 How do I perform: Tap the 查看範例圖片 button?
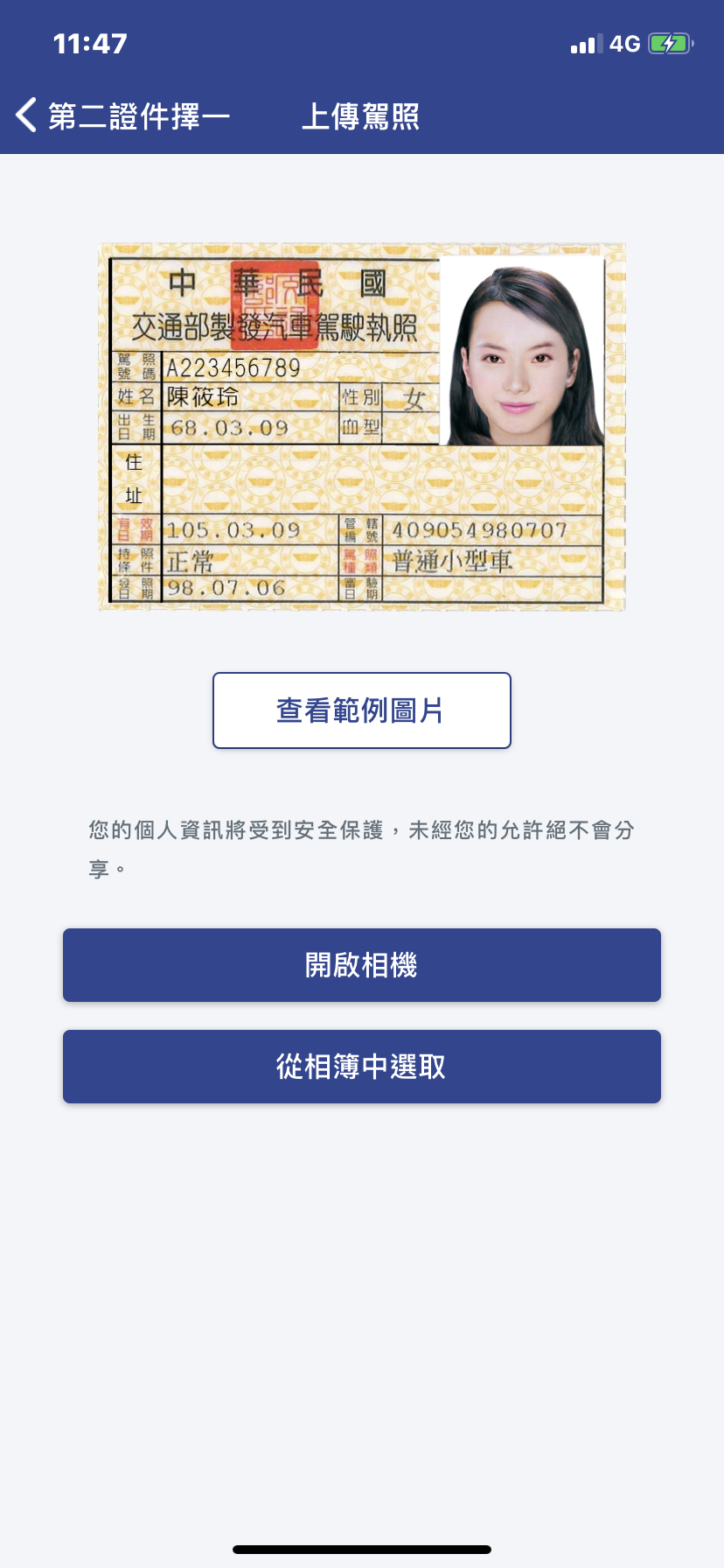point(361,710)
